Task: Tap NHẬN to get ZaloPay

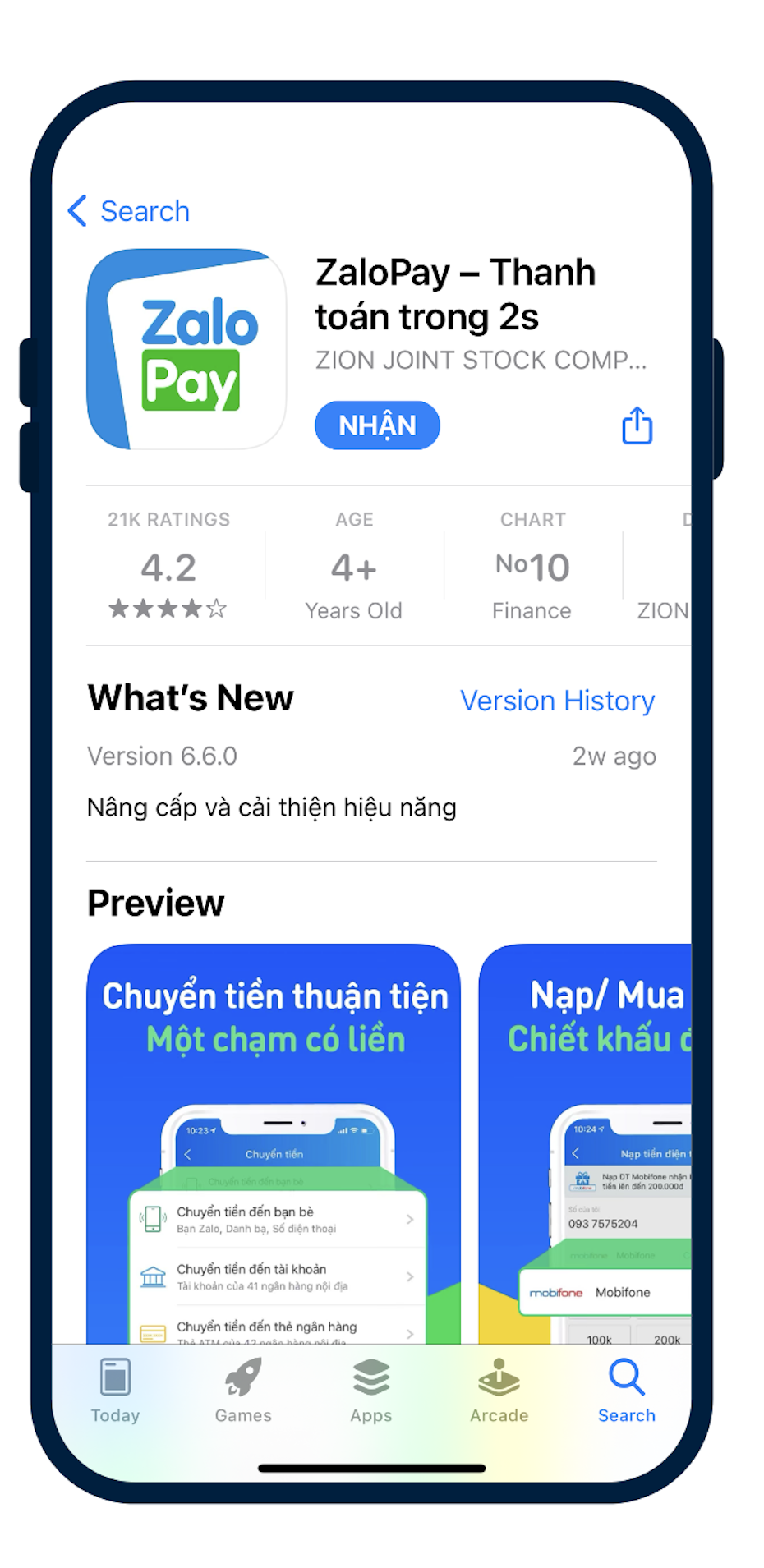Action: (377, 425)
